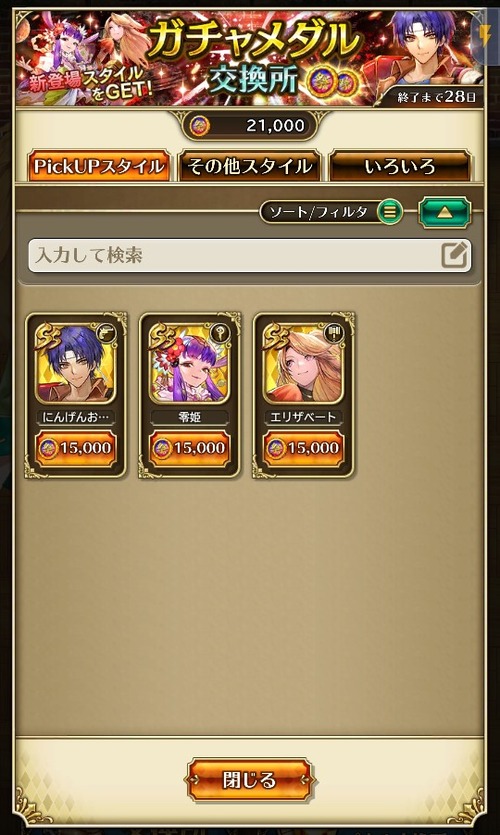Open the いろいろ tab
Image resolution: width=500 pixels, height=835 pixels.
(x=400, y=167)
